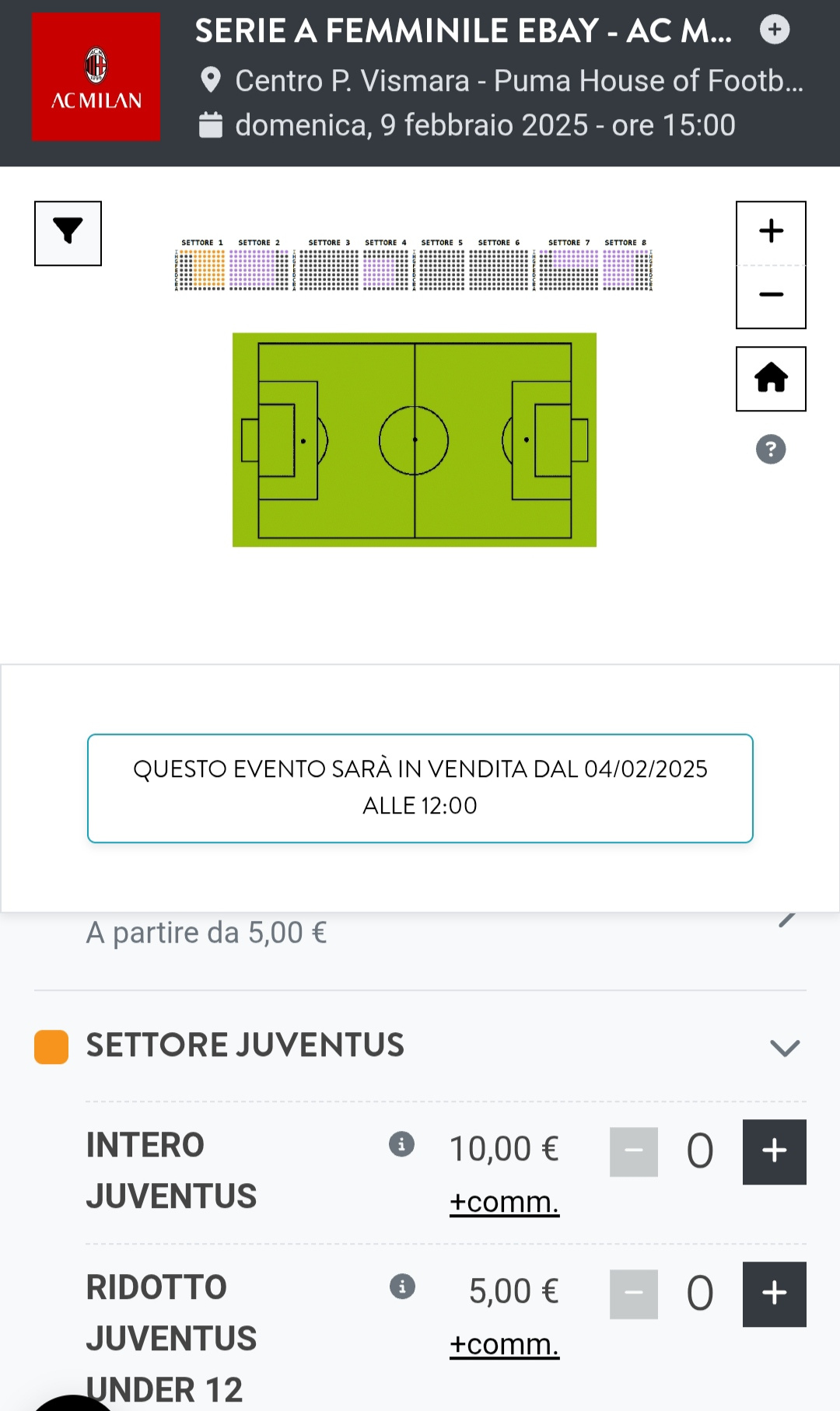This screenshot has height=1411, width=840.
Task: Open +comm. link under 5,00 €
Action: coord(504,1344)
